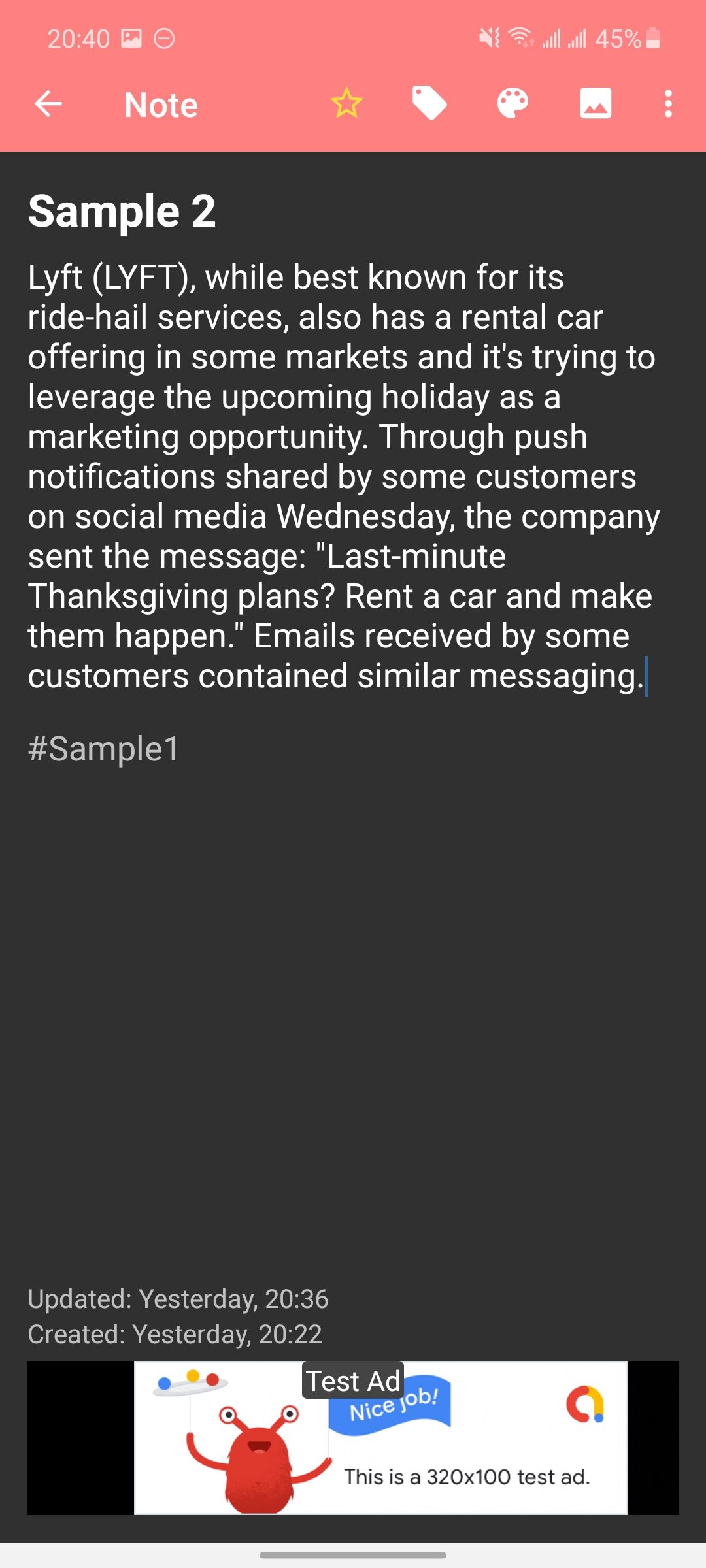The image size is (706, 1568).
Task: Open the tag label option
Action: 429,104
